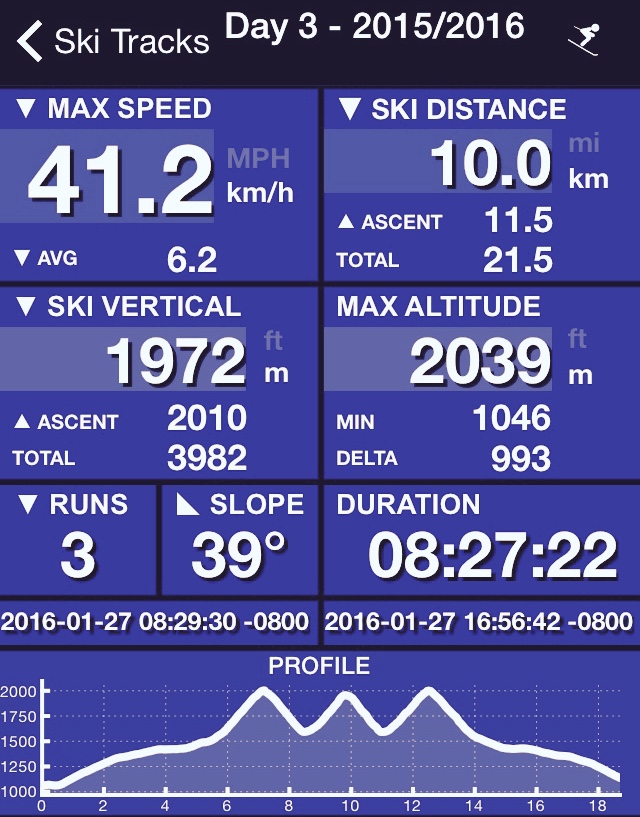Open the skier activity icon
The height and width of the screenshot is (817, 640).
(583, 40)
